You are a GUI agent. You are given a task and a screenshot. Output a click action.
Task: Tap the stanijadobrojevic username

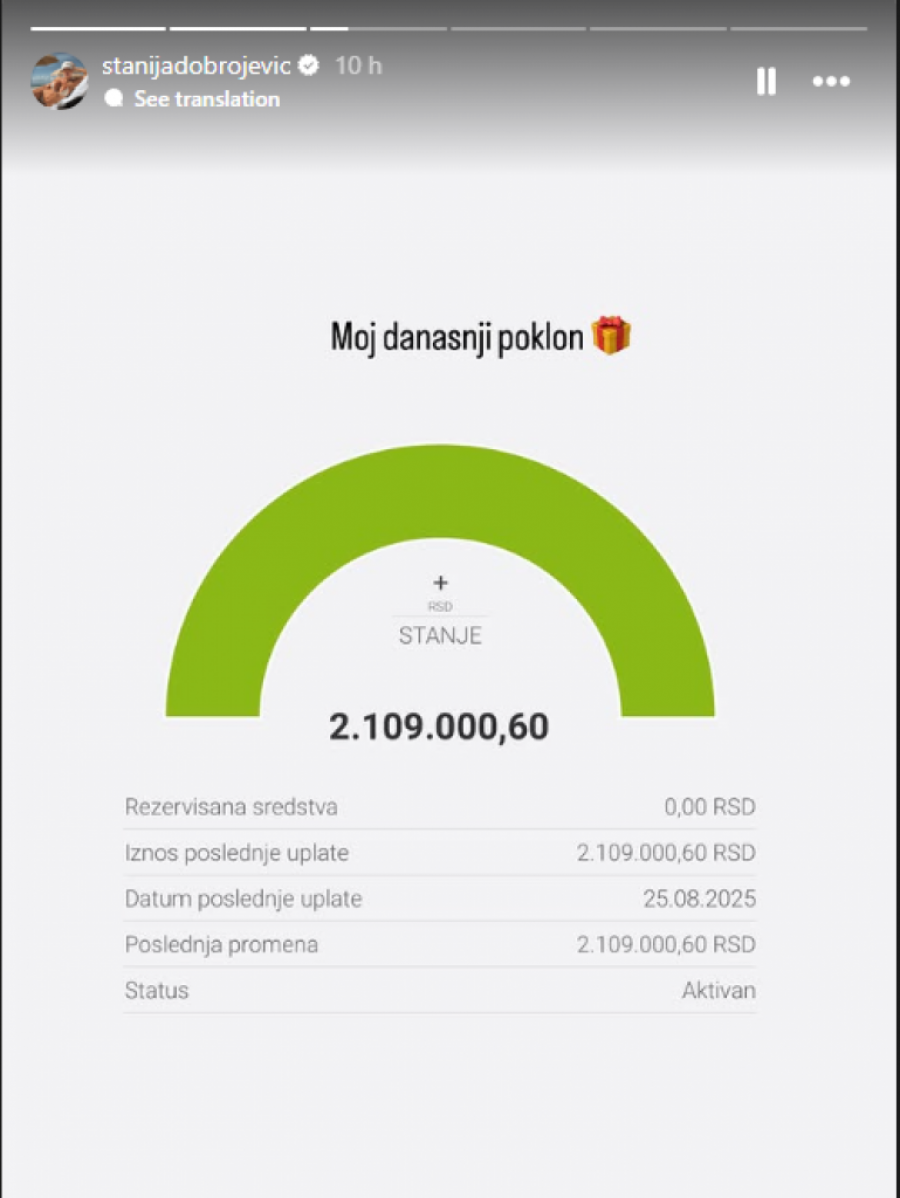196,66
